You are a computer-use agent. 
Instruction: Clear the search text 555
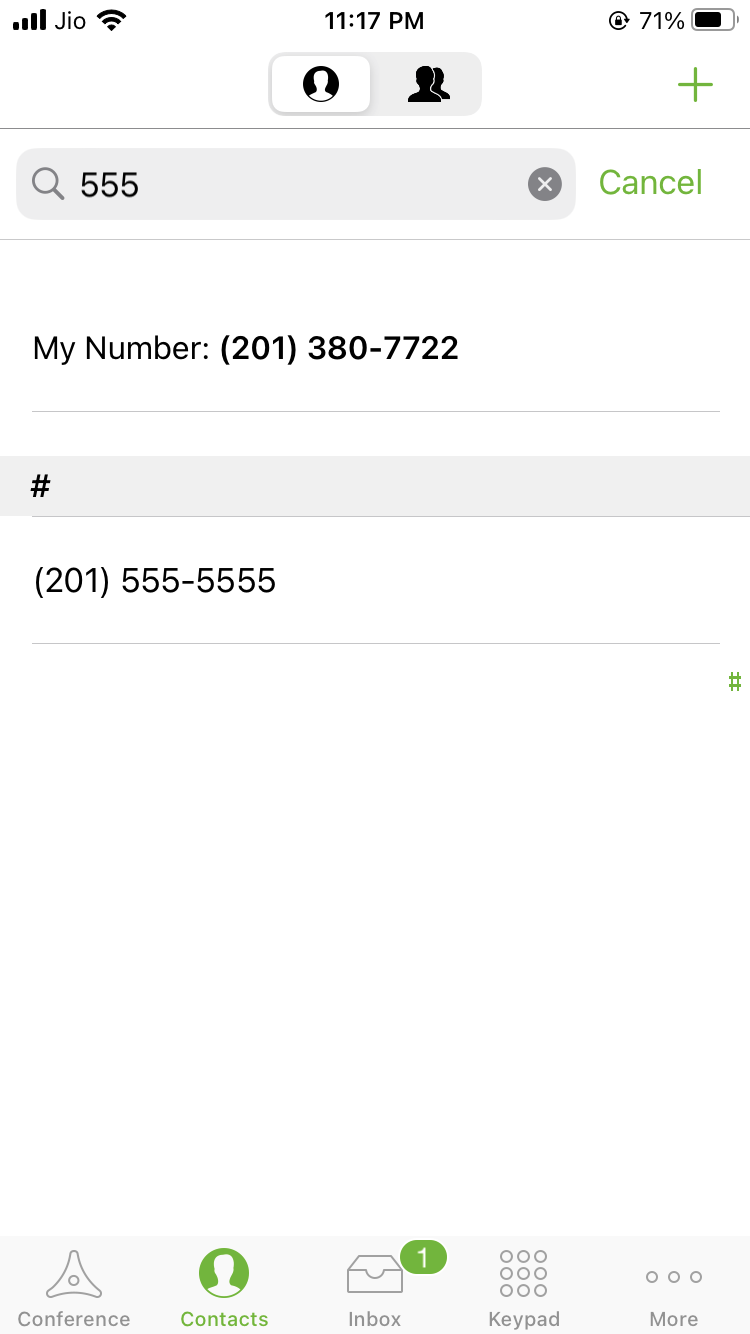545,184
